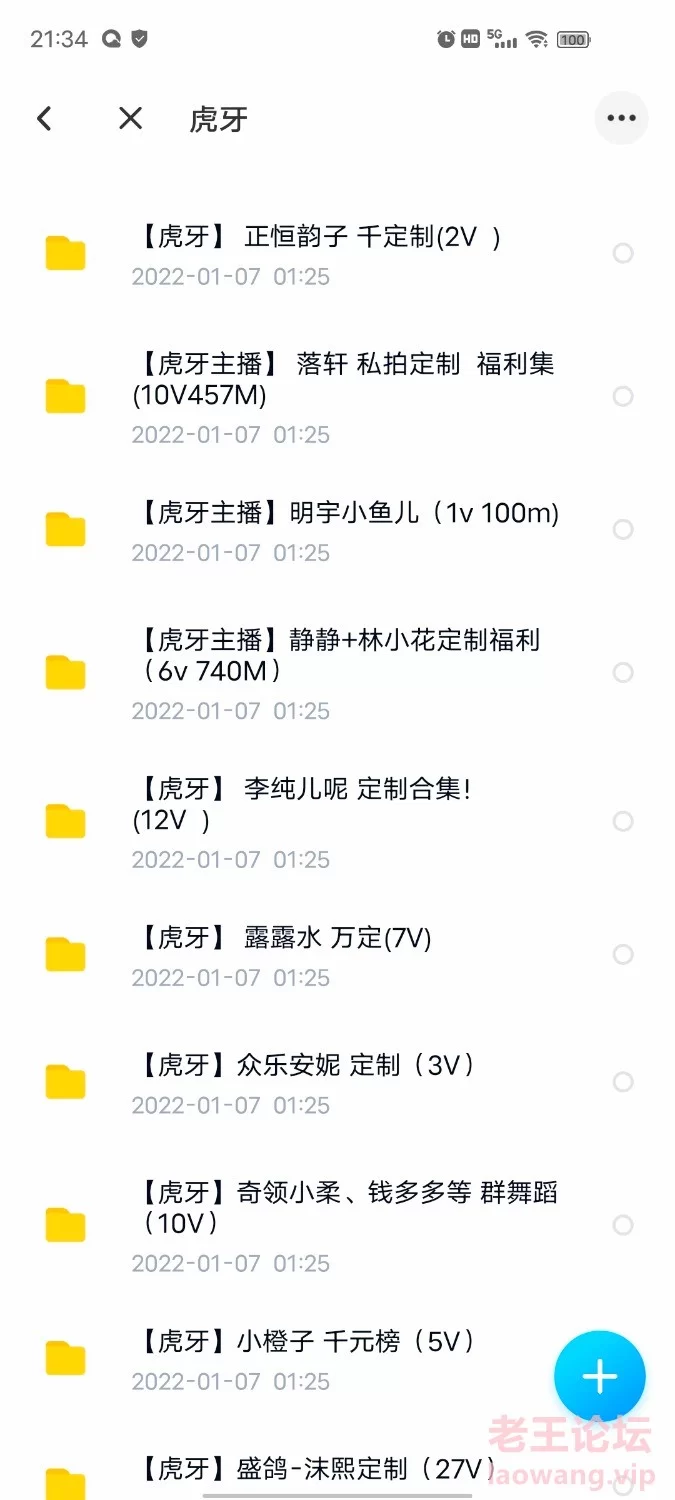Select the circle for 众乐安妮 folder

pyautogui.click(x=623, y=1082)
